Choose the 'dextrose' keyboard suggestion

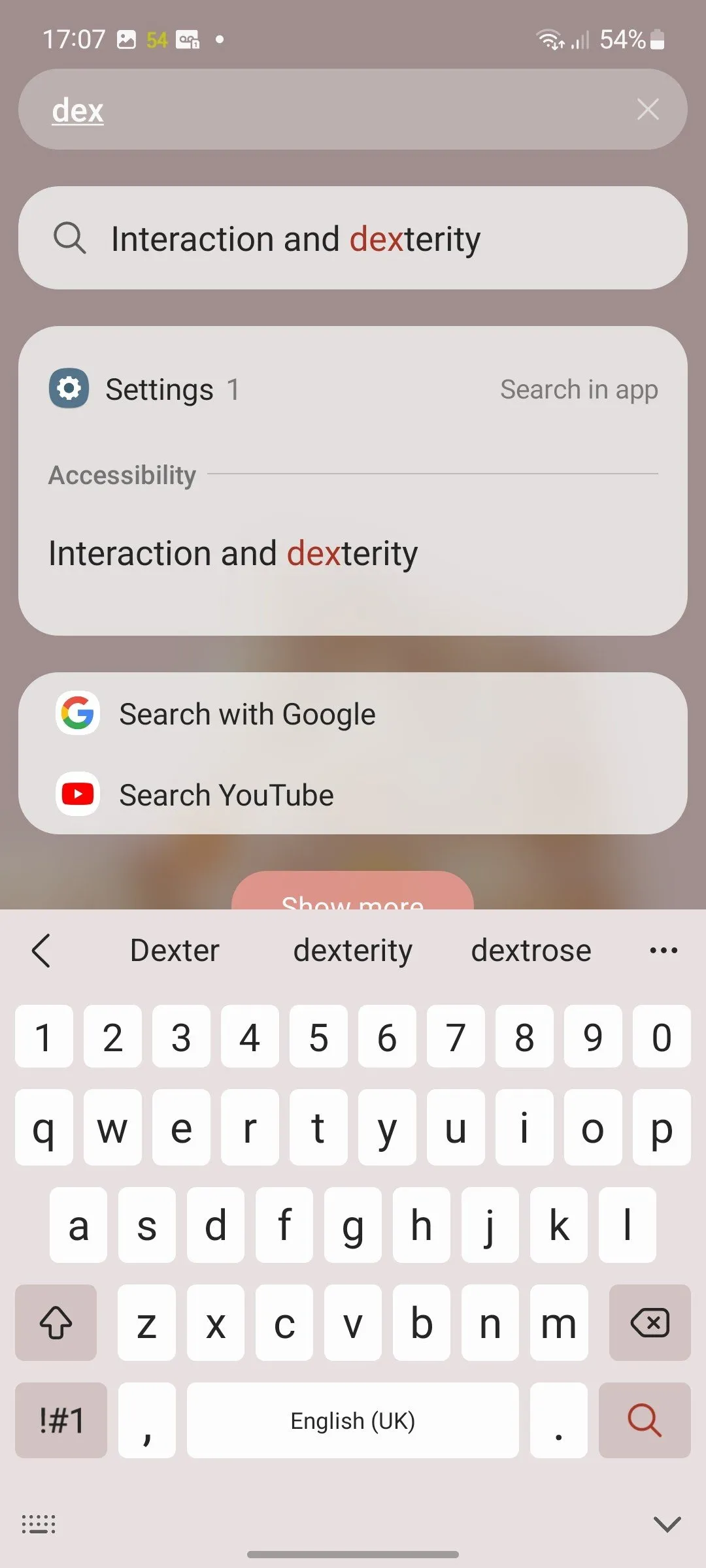pyautogui.click(x=531, y=951)
